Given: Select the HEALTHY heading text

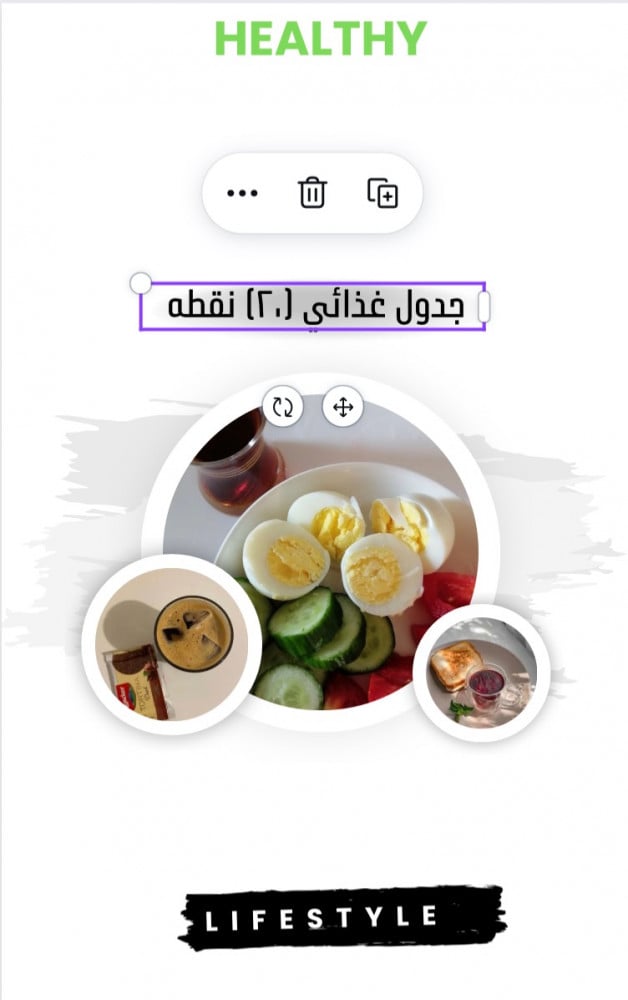Looking at the screenshot, I should pos(320,39).
